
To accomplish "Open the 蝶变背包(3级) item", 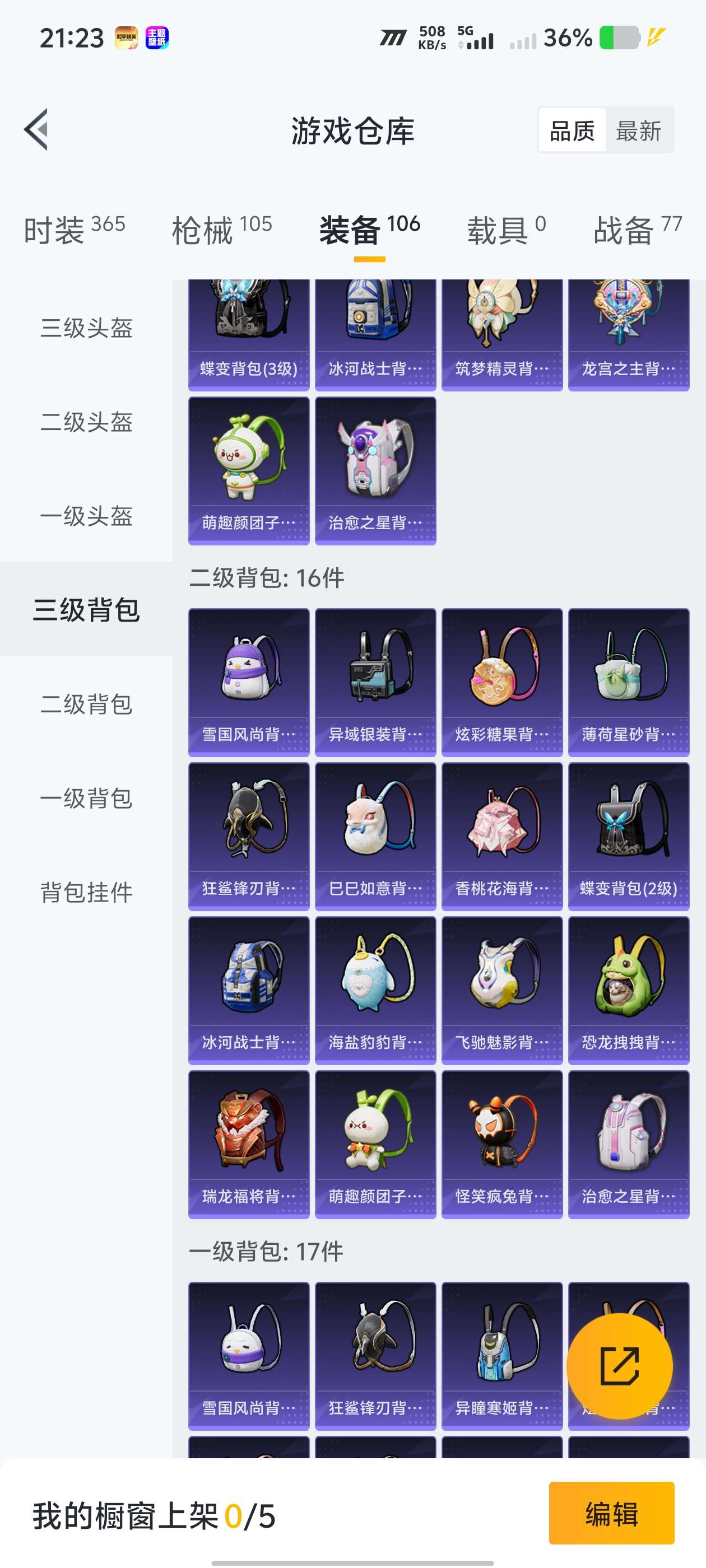I will 249,335.
